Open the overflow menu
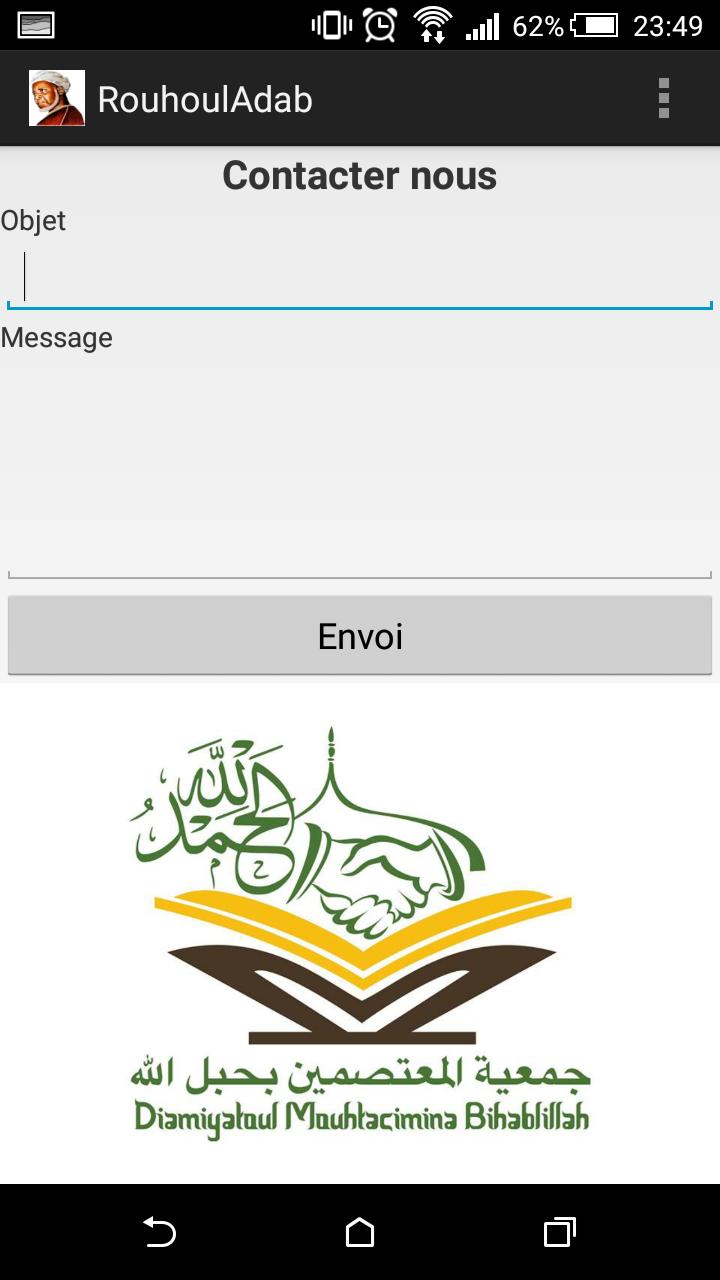 coord(663,99)
